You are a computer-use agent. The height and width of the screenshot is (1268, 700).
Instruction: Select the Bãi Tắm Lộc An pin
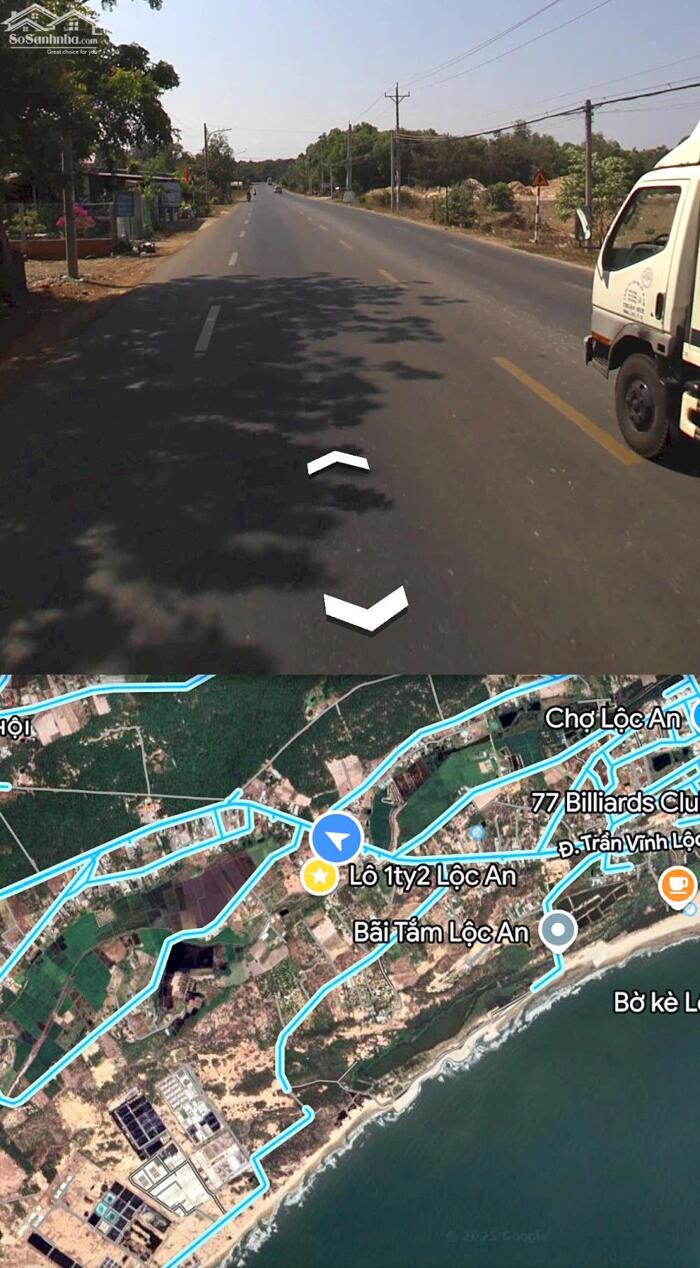[557, 931]
